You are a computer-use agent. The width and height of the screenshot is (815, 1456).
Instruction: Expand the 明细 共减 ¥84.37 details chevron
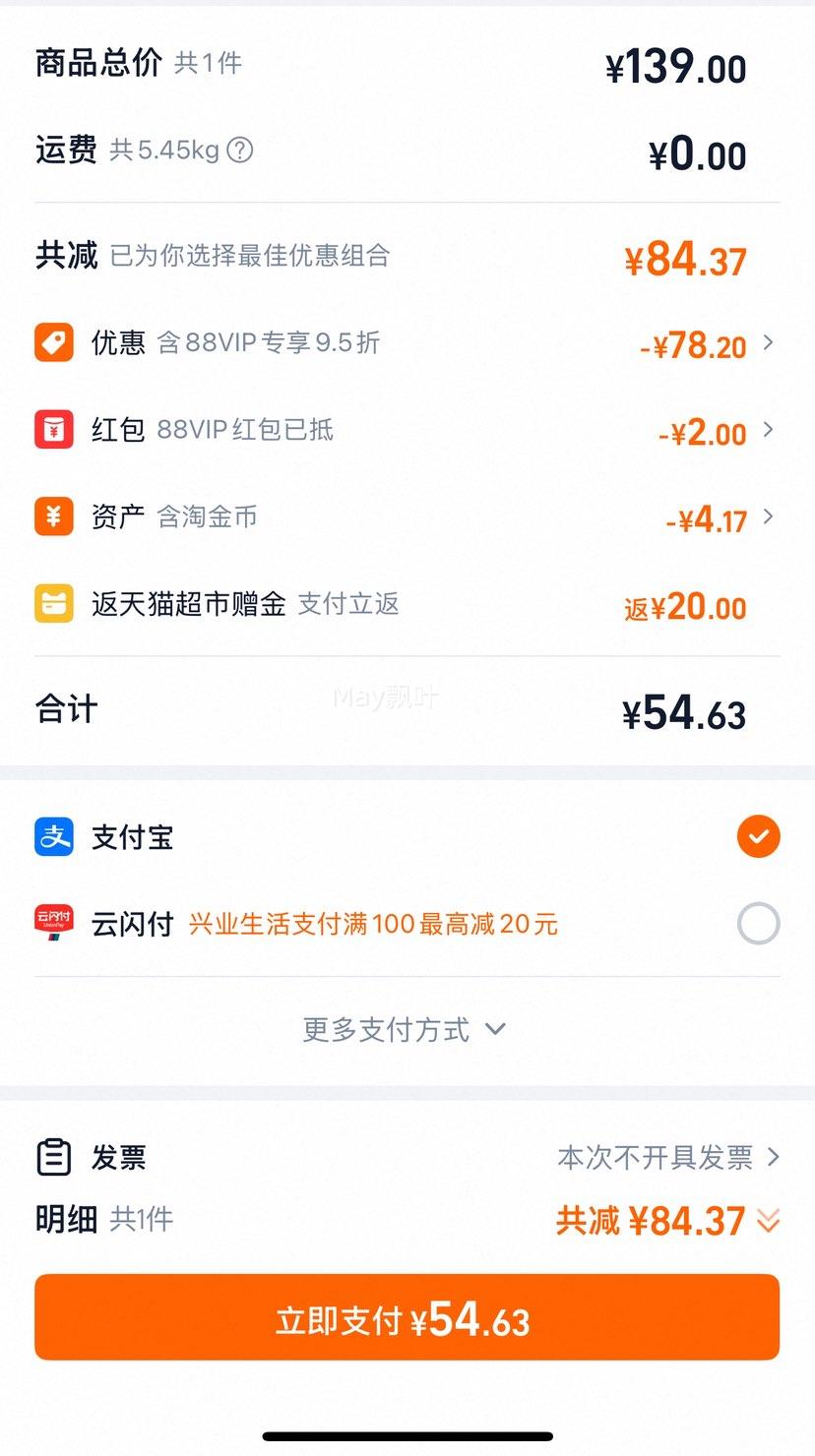[767, 1221]
